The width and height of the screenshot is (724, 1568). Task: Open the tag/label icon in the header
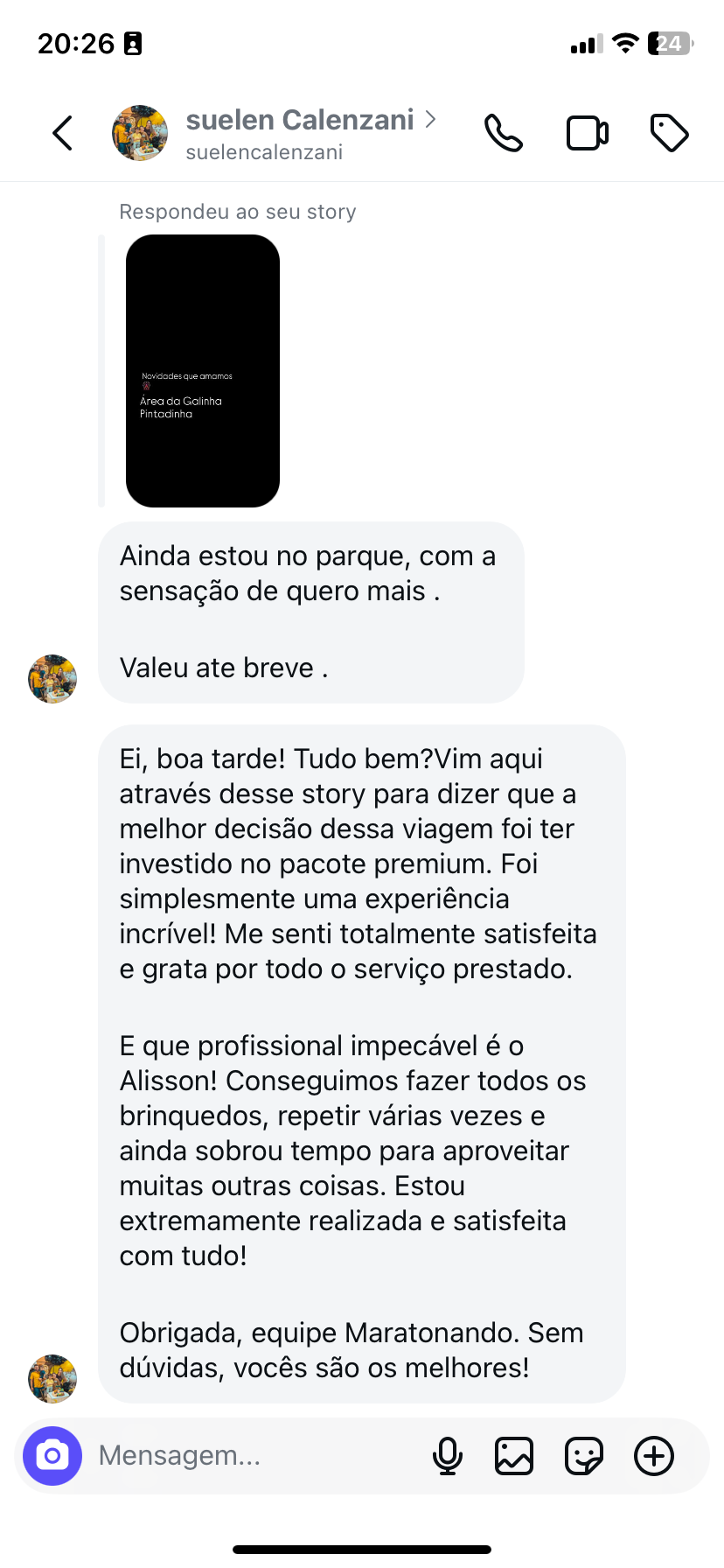tap(669, 133)
